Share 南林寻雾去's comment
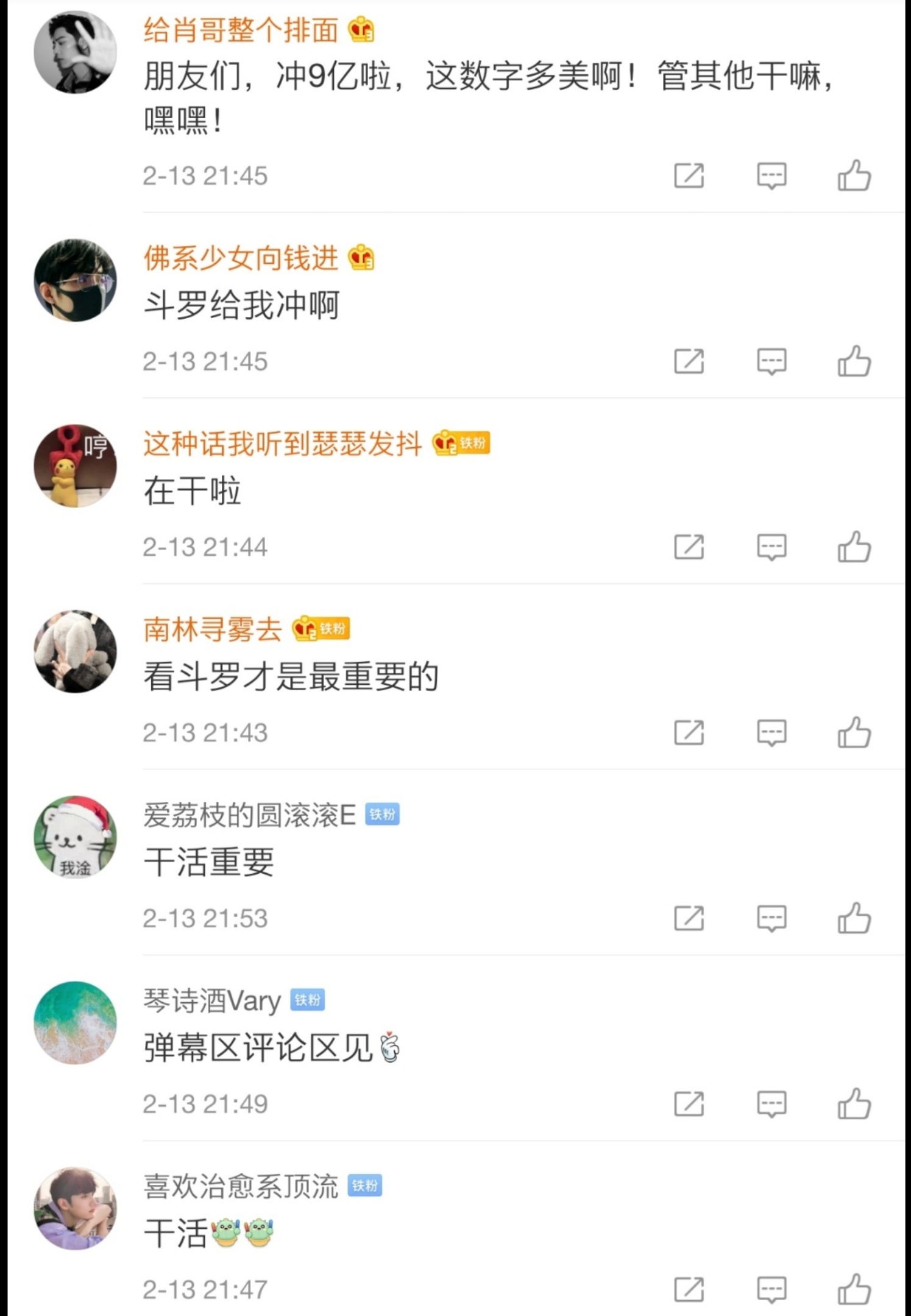Viewport: 911px width, 1316px height. (689, 732)
